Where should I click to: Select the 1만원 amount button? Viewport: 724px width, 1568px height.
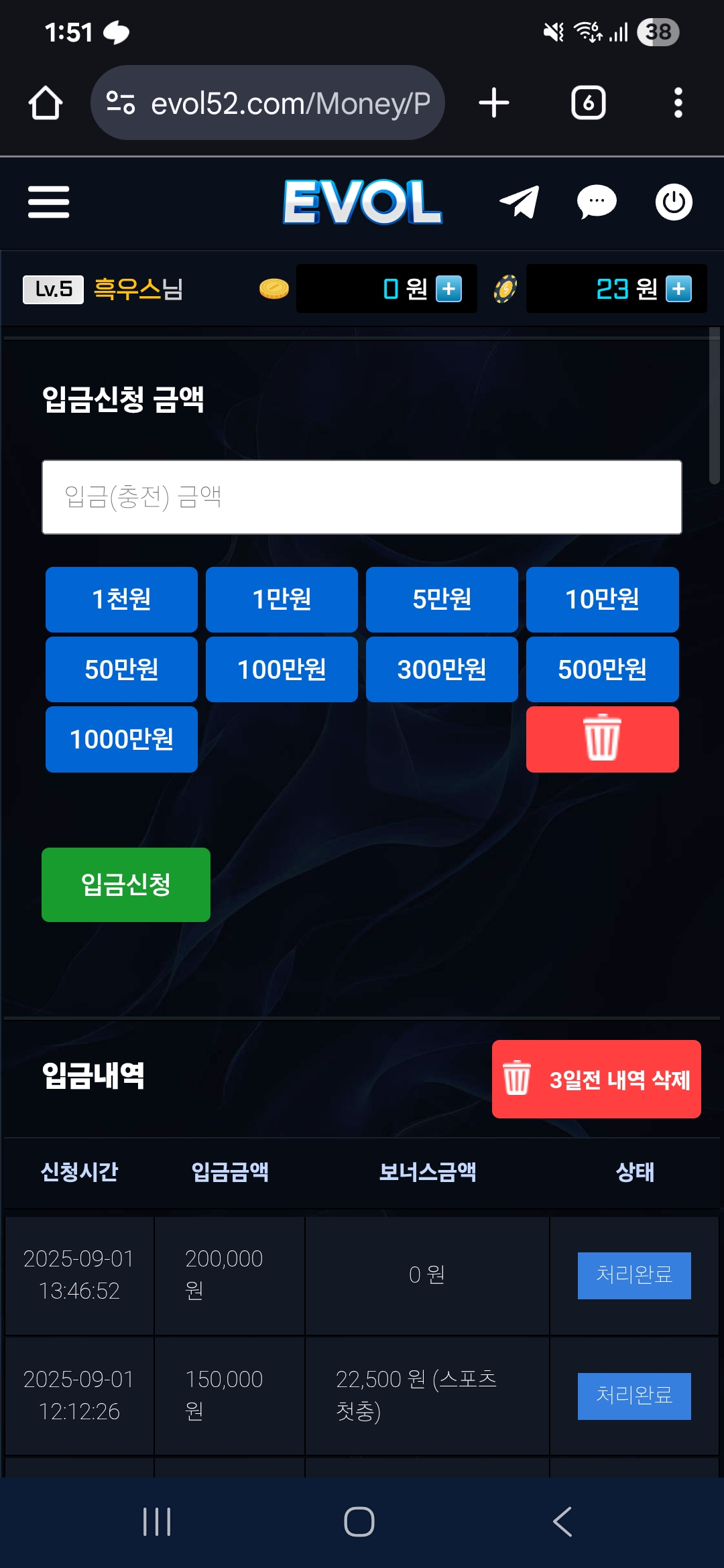click(282, 600)
